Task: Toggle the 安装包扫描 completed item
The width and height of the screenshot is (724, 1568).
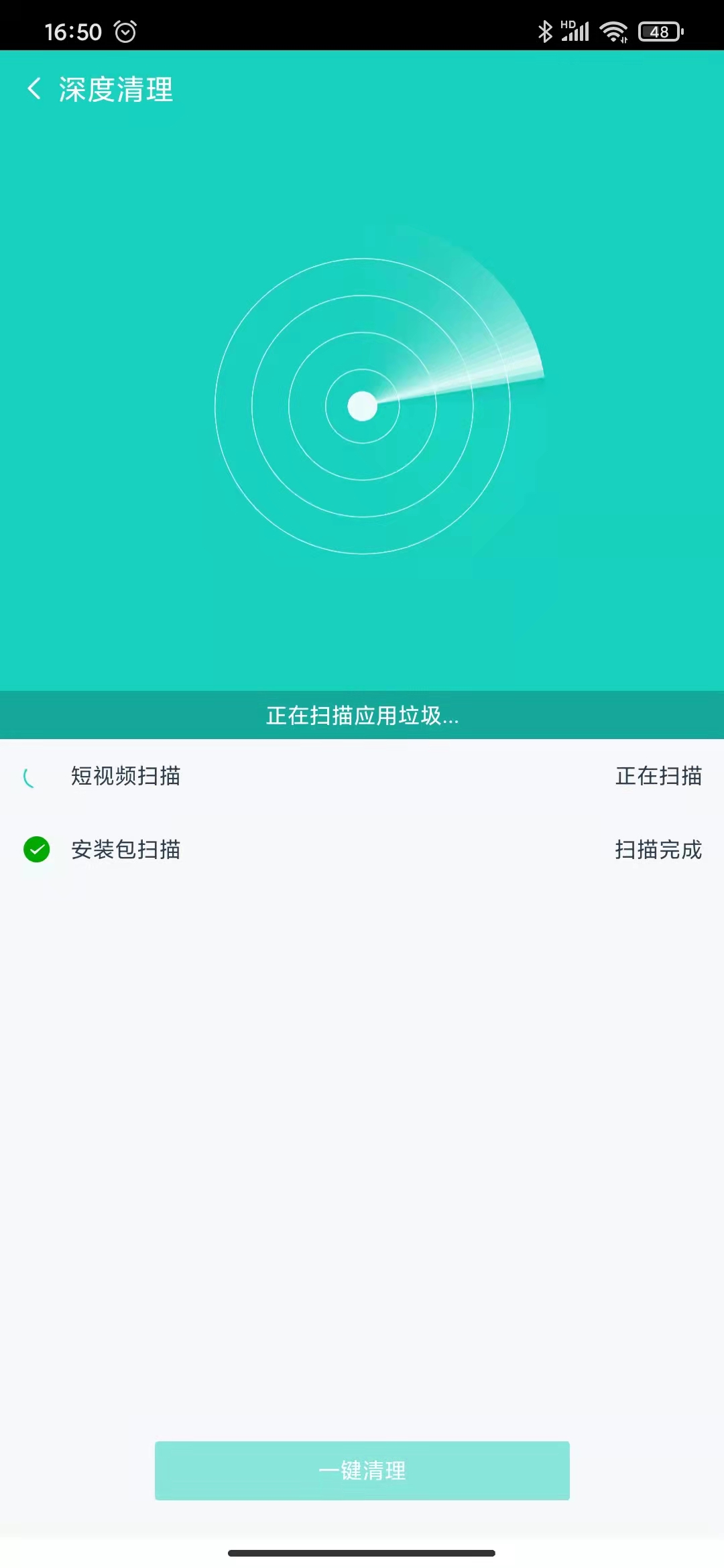Action: click(x=362, y=850)
